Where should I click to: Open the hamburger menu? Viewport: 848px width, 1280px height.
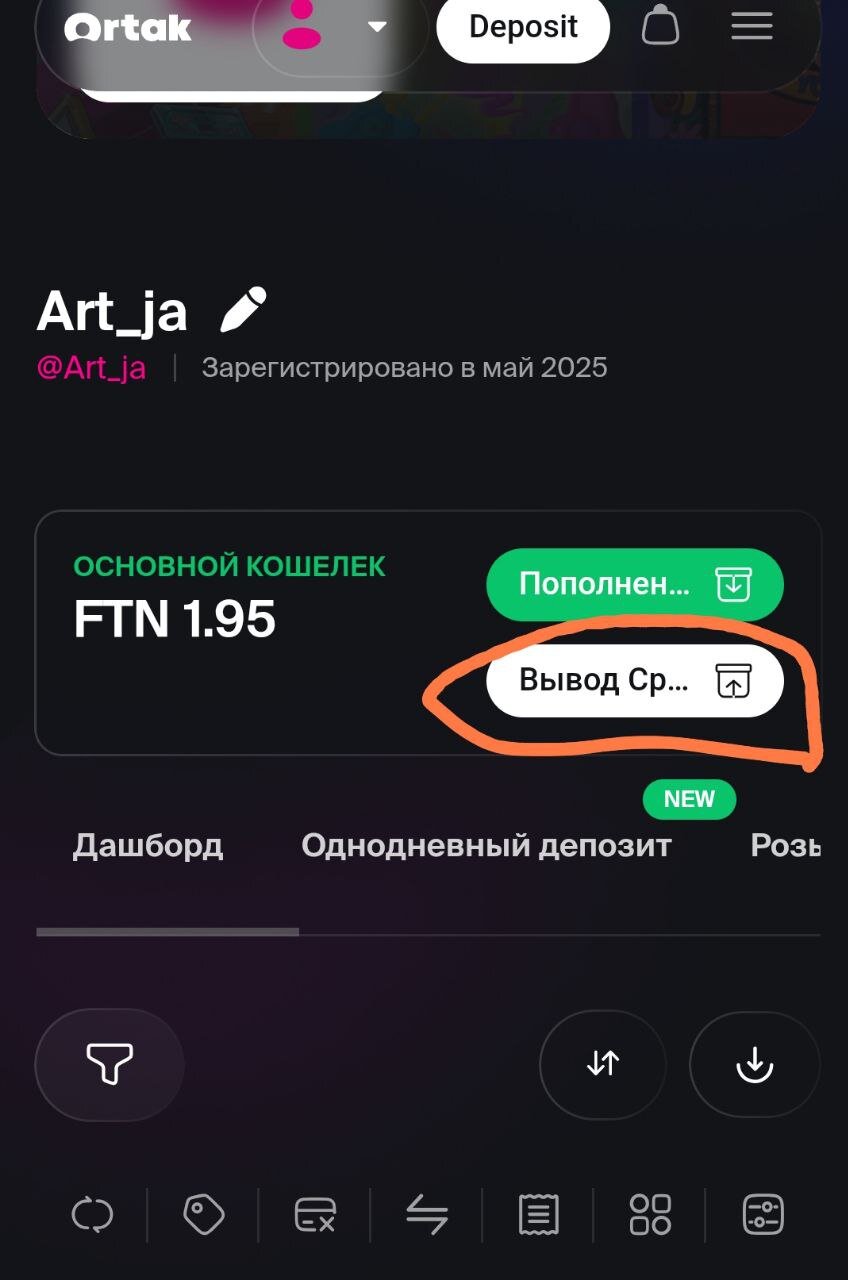click(x=751, y=26)
